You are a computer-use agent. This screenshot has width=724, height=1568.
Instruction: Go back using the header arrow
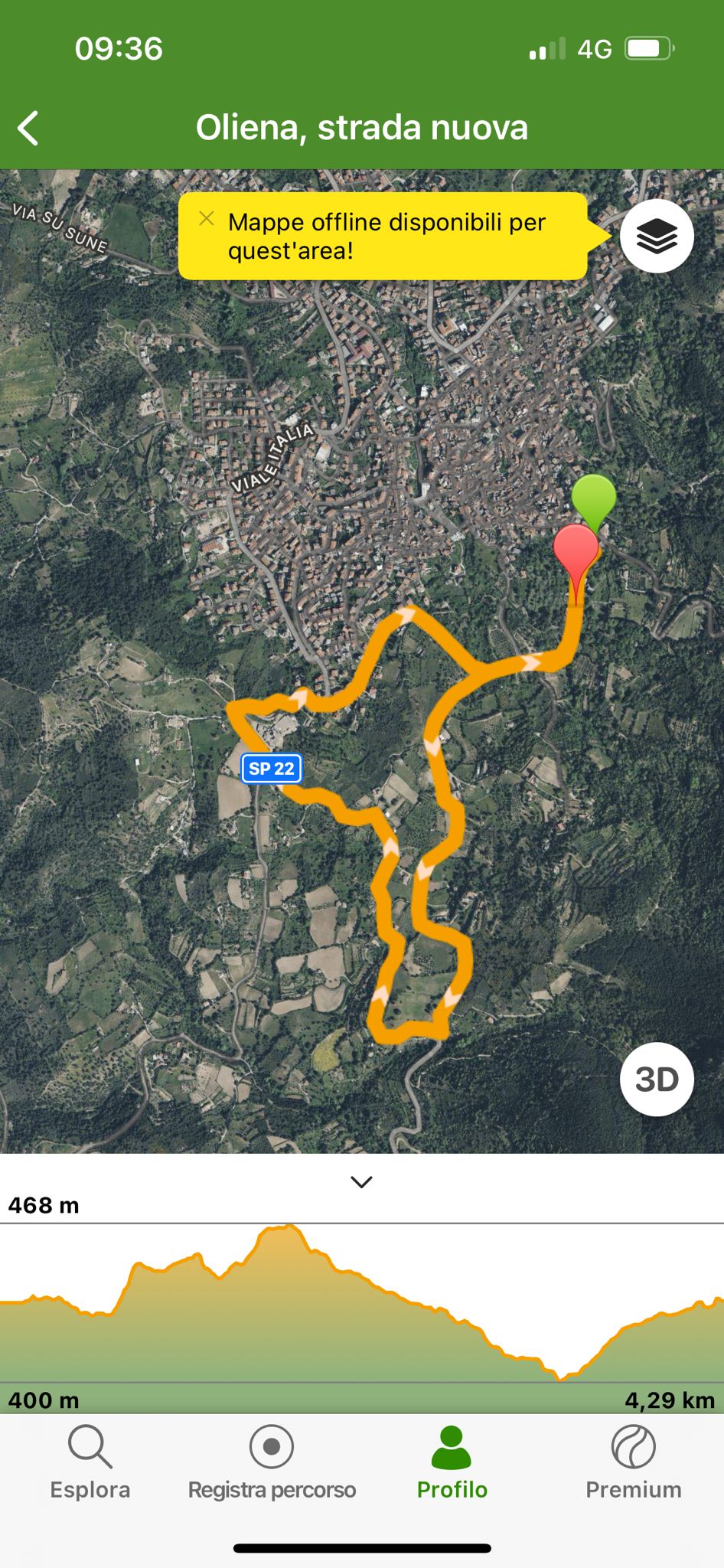[28, 128]
